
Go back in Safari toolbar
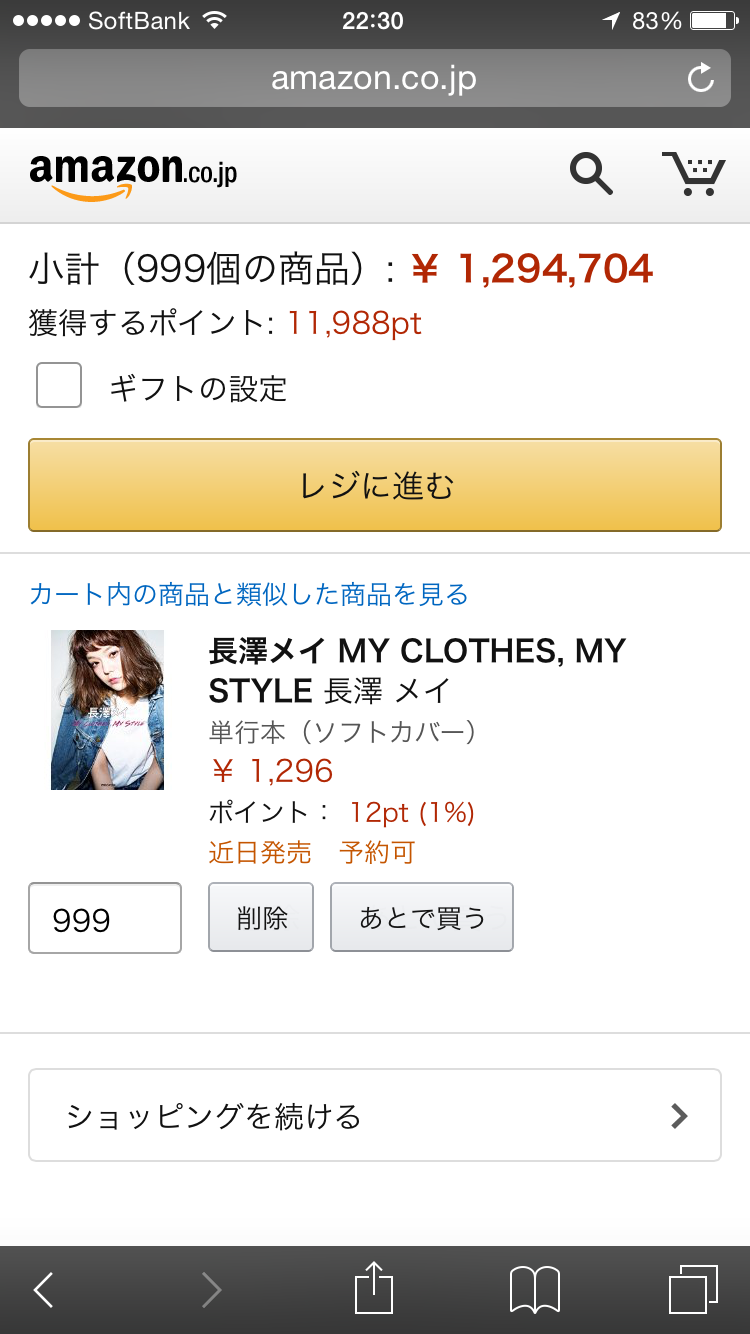[44, 1290]
